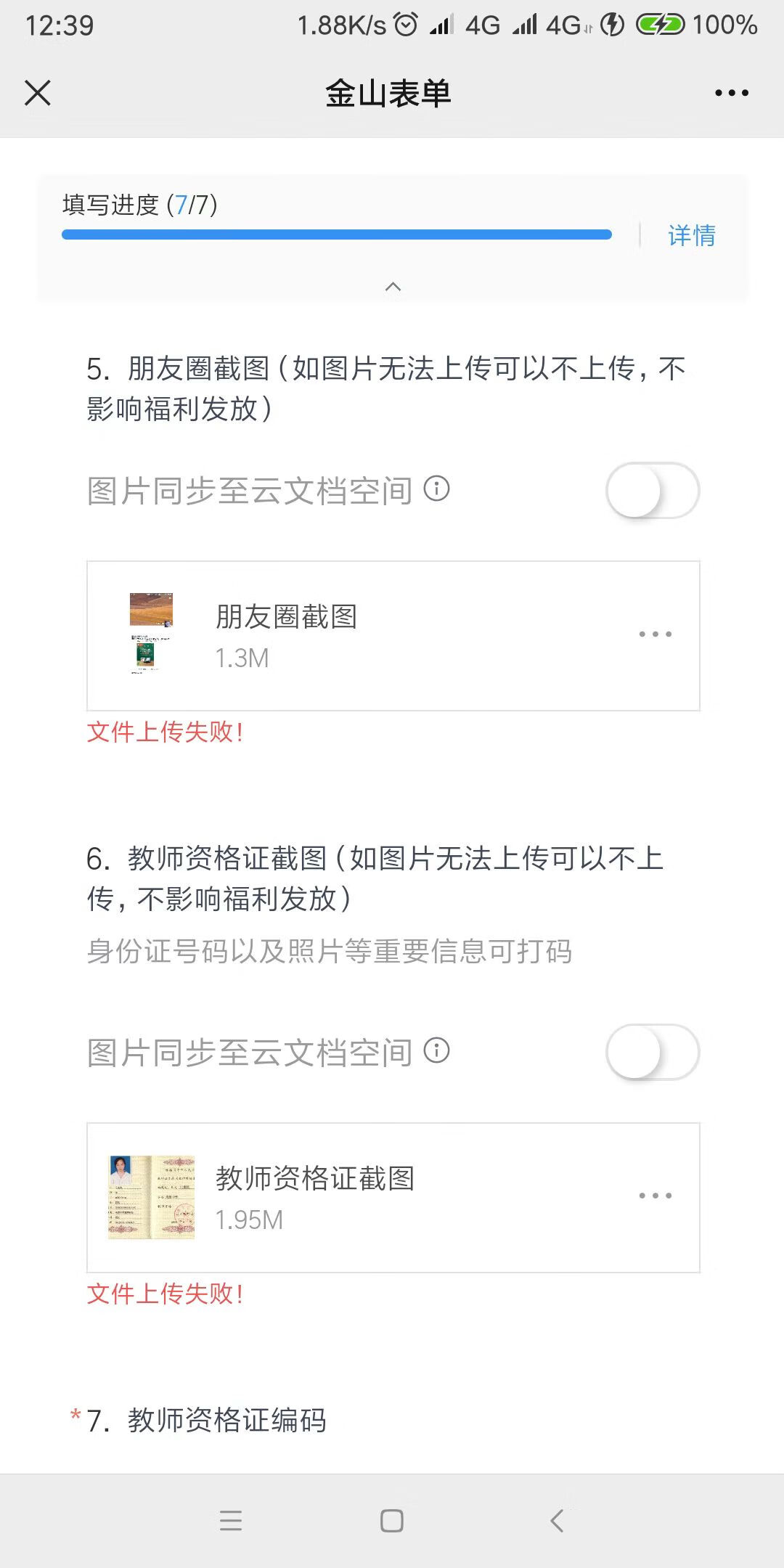Open 详情 for fill-in progress
This screenshot has width=784, height=1568.
(x=692, y=235)
